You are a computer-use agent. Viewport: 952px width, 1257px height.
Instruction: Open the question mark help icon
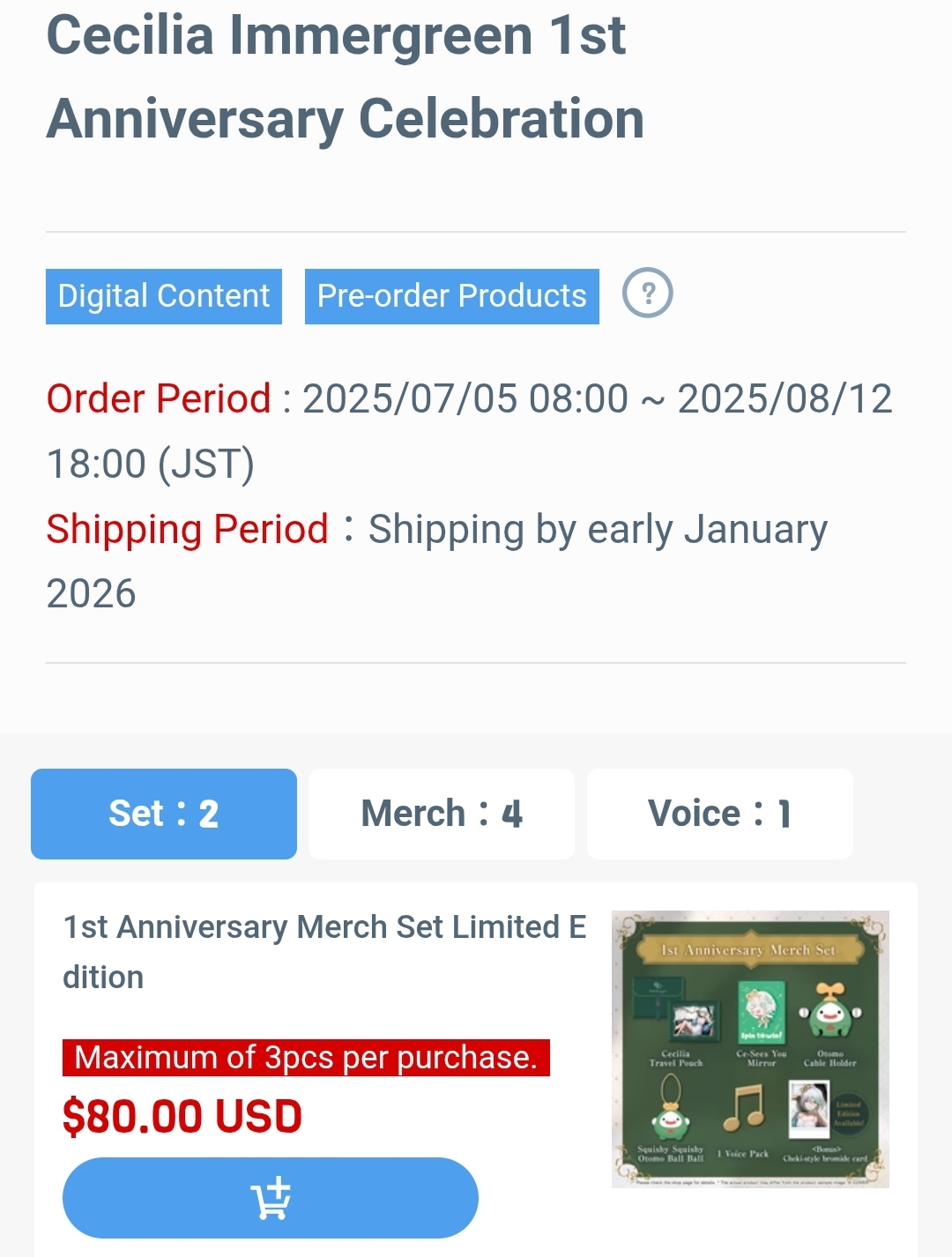coord(648,294)
